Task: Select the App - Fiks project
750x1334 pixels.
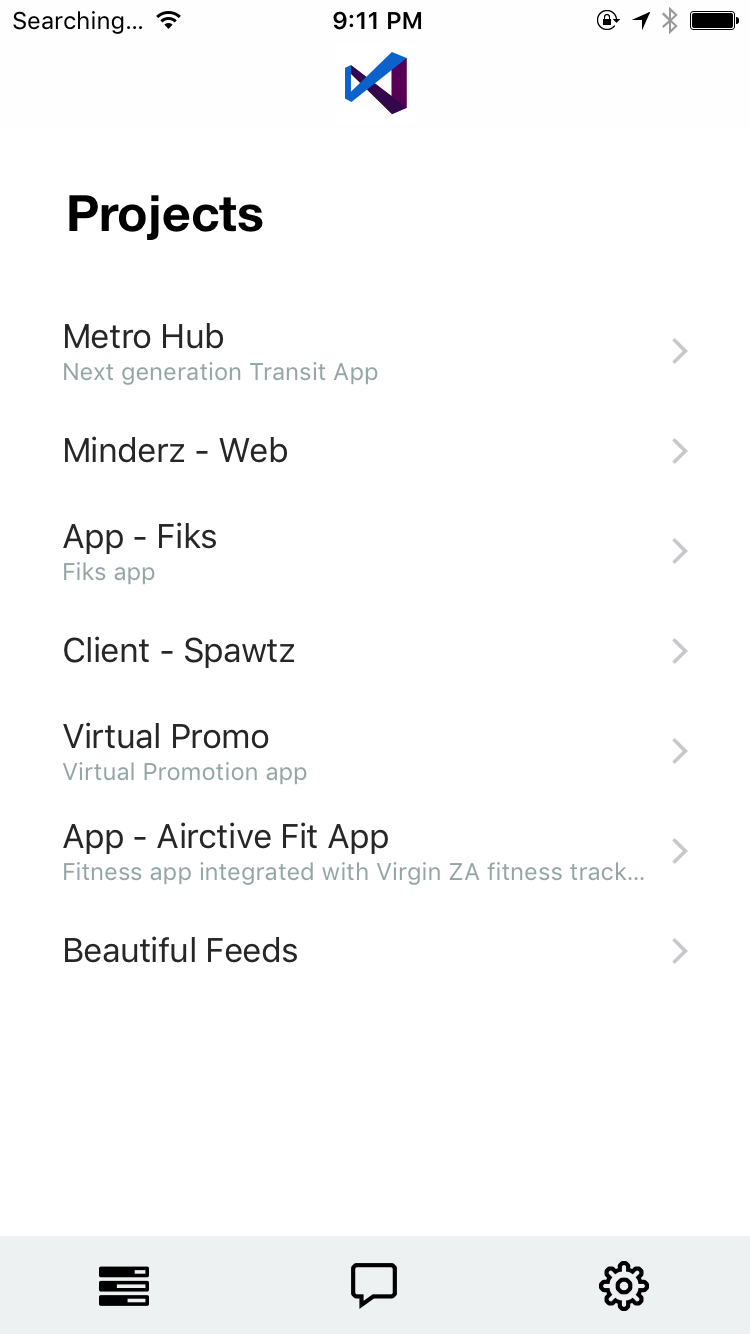Action: point(375,551)
